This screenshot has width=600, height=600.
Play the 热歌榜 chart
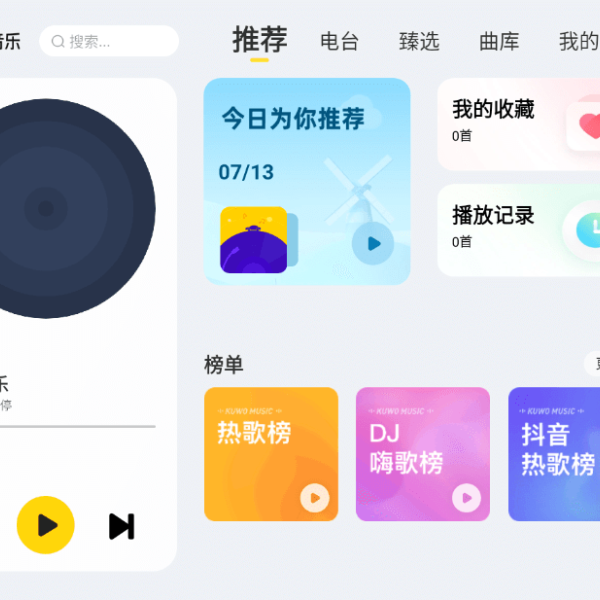pos(314,497)
